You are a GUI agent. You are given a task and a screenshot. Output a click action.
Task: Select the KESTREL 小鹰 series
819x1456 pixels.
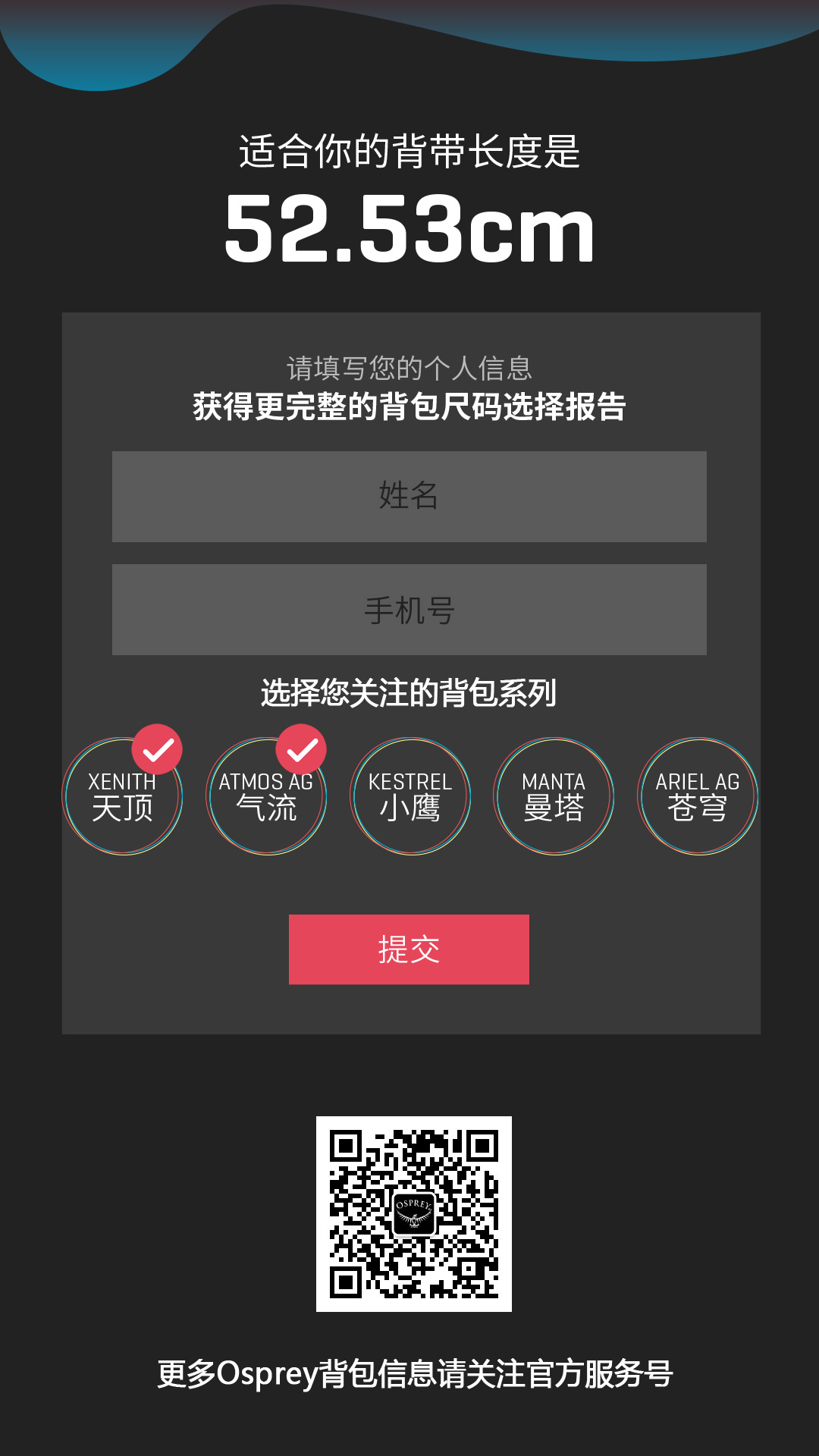click(x=410, y=796)
